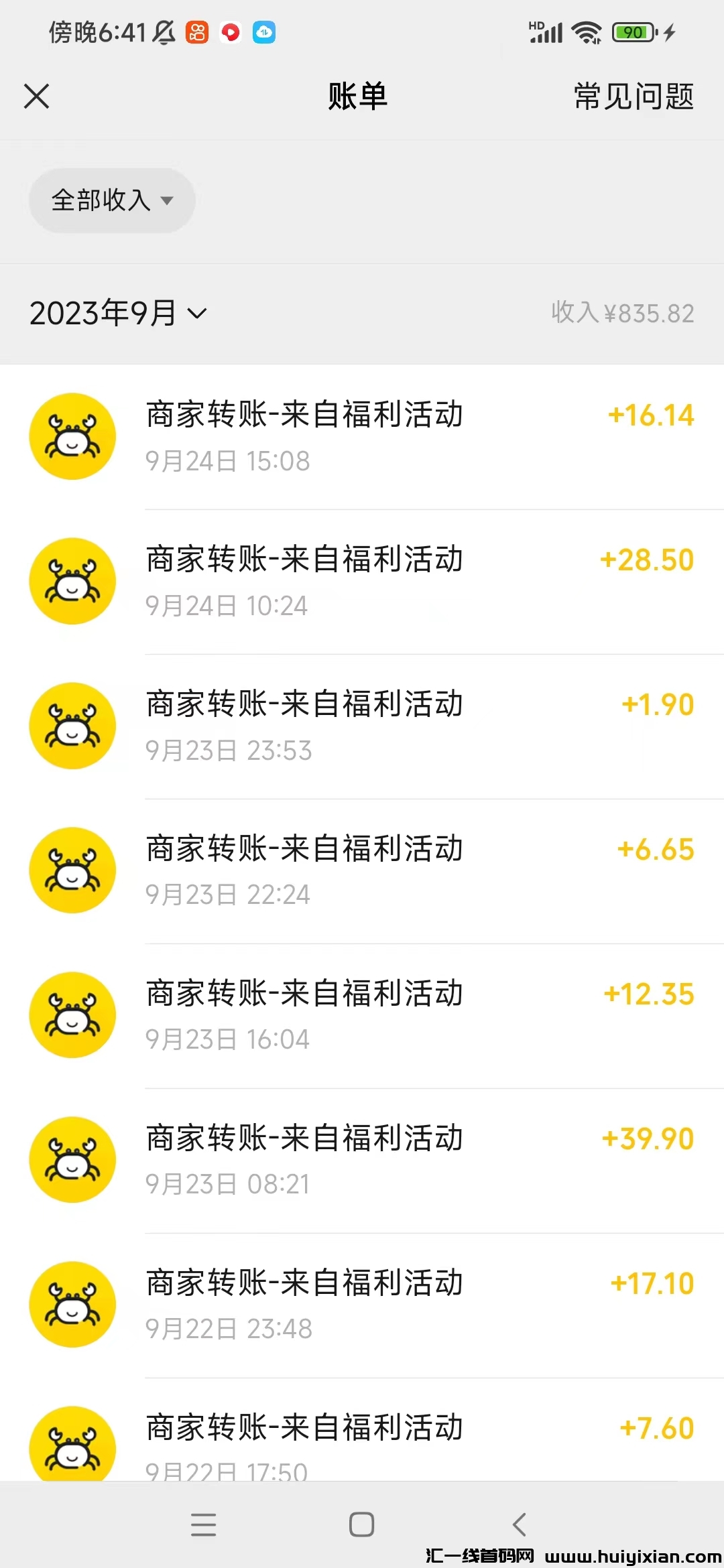This screenshot has height=1568, width=724.
Task: Tap the crab avatar beside the +1.90 entry
Action: (x=72, y=725)
